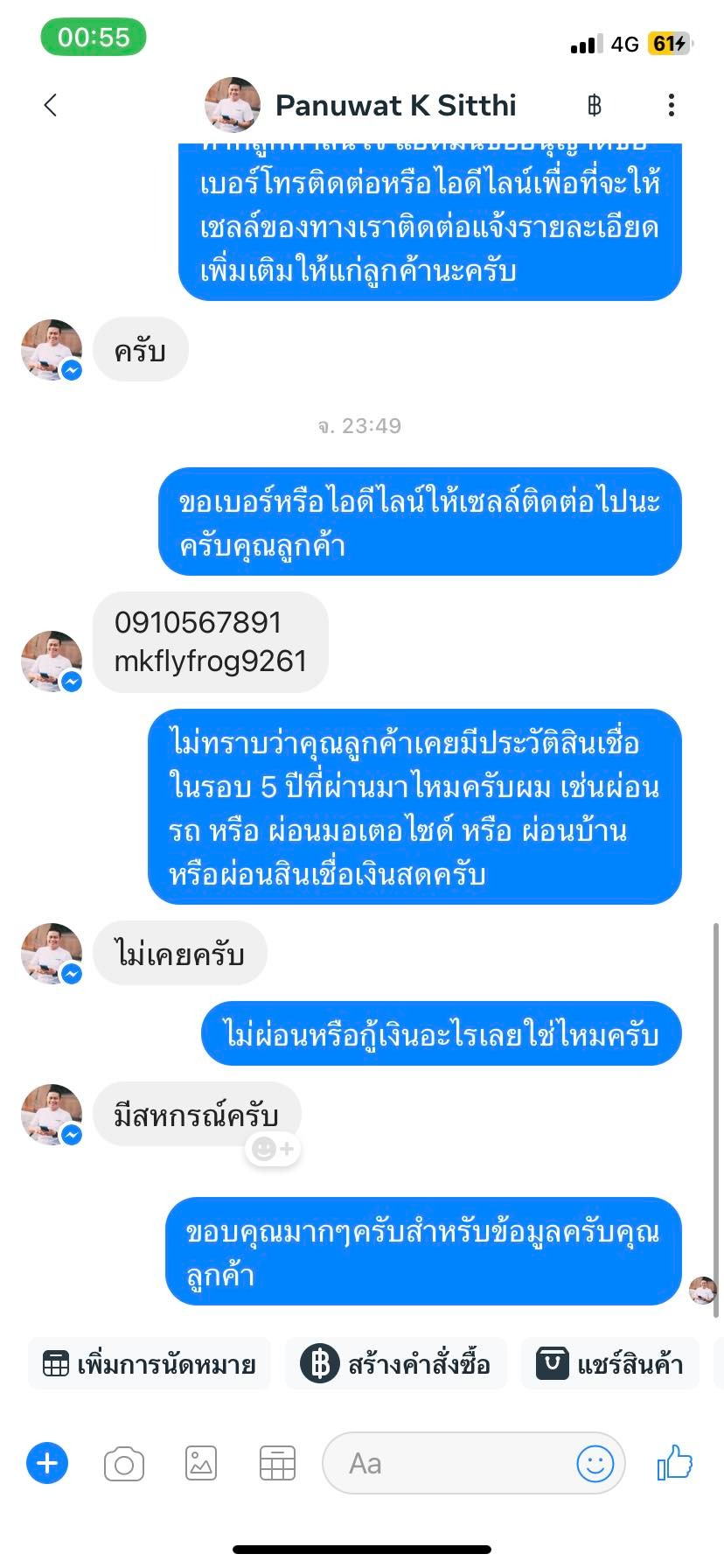Focus the Aa message text field

pyautogui.click(x=446, y=1464)
